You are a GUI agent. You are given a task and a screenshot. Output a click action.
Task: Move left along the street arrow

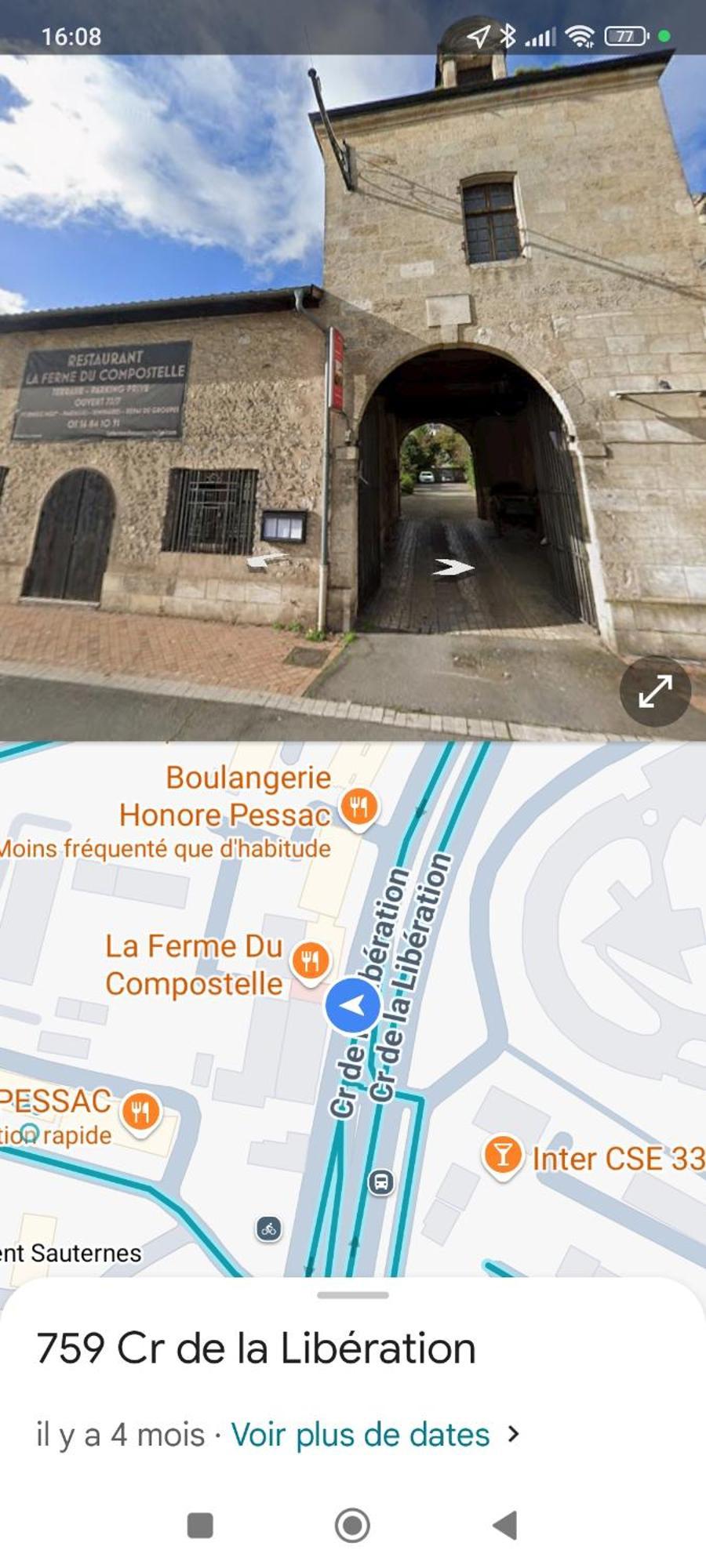267,560
